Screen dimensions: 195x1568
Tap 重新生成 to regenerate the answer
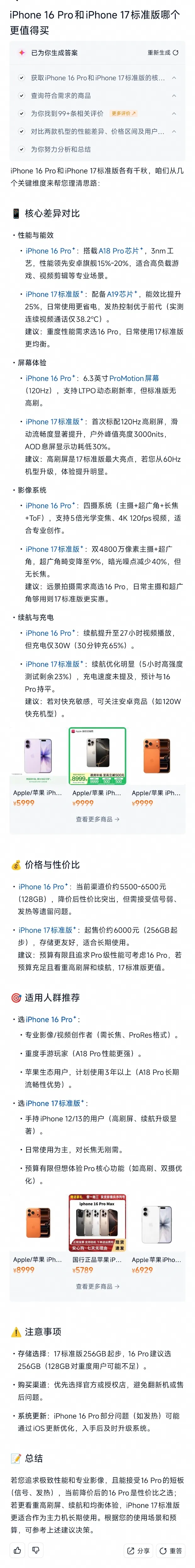pos(163,53)
